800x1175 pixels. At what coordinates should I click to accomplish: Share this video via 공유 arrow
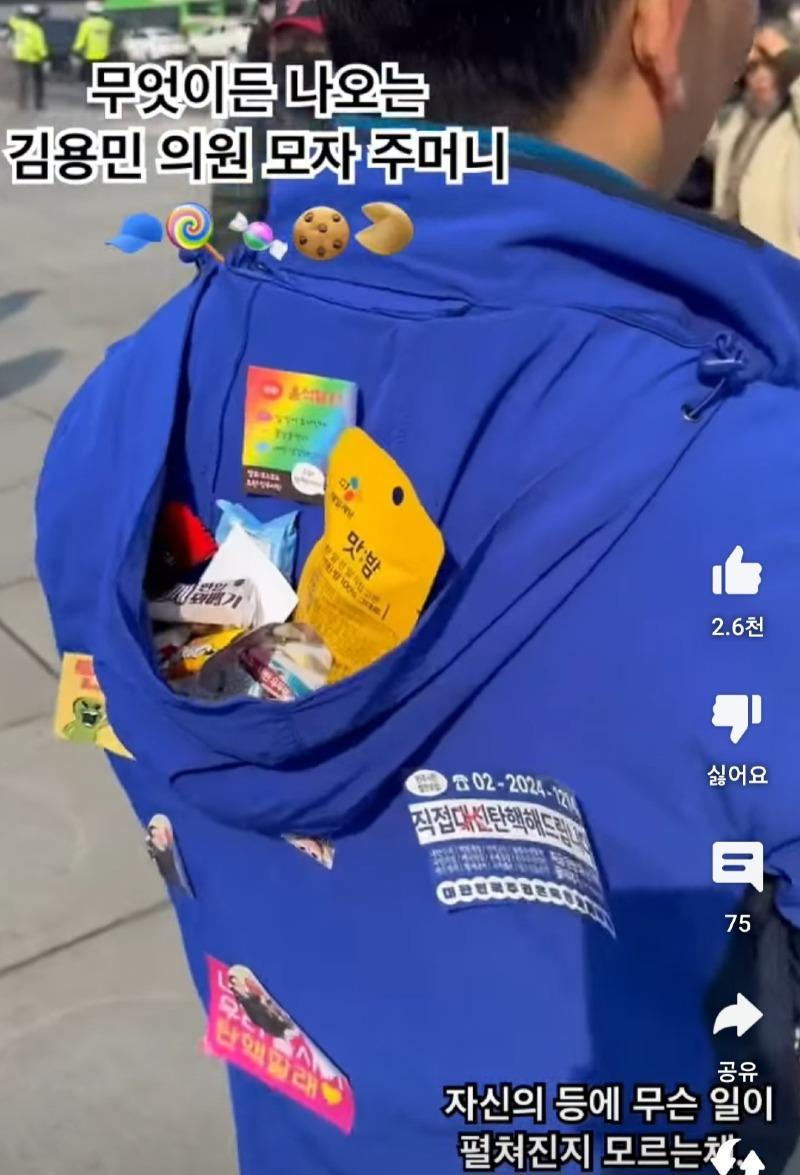737,1016
